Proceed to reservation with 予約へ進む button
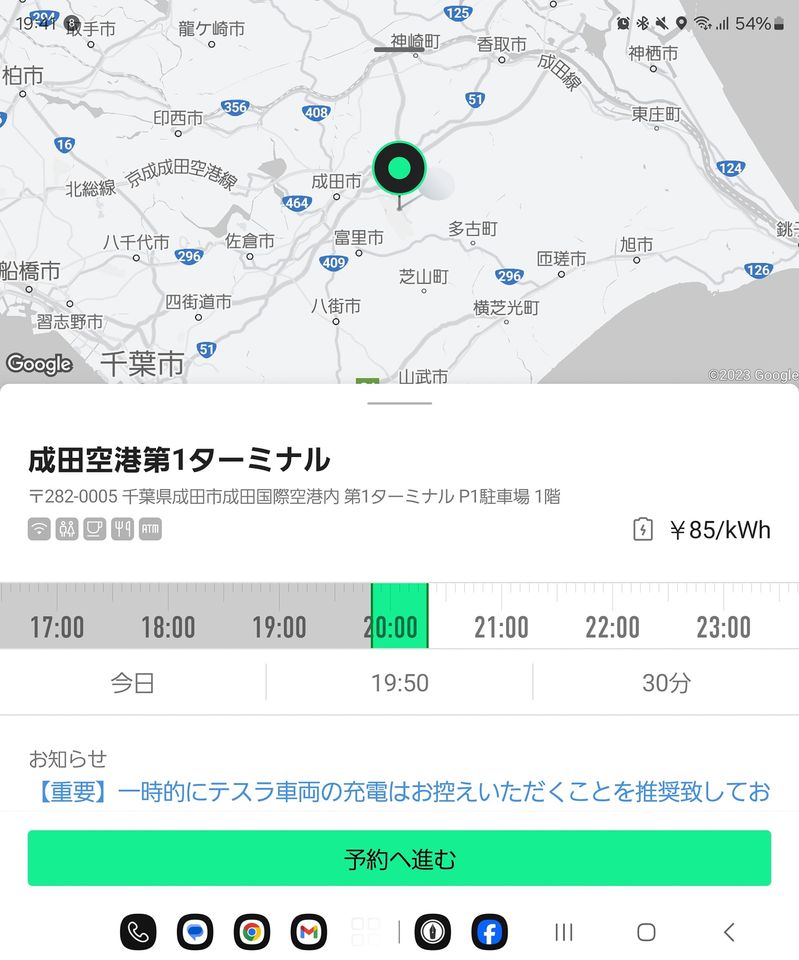The image size is (799, 960). pos(399,858)
